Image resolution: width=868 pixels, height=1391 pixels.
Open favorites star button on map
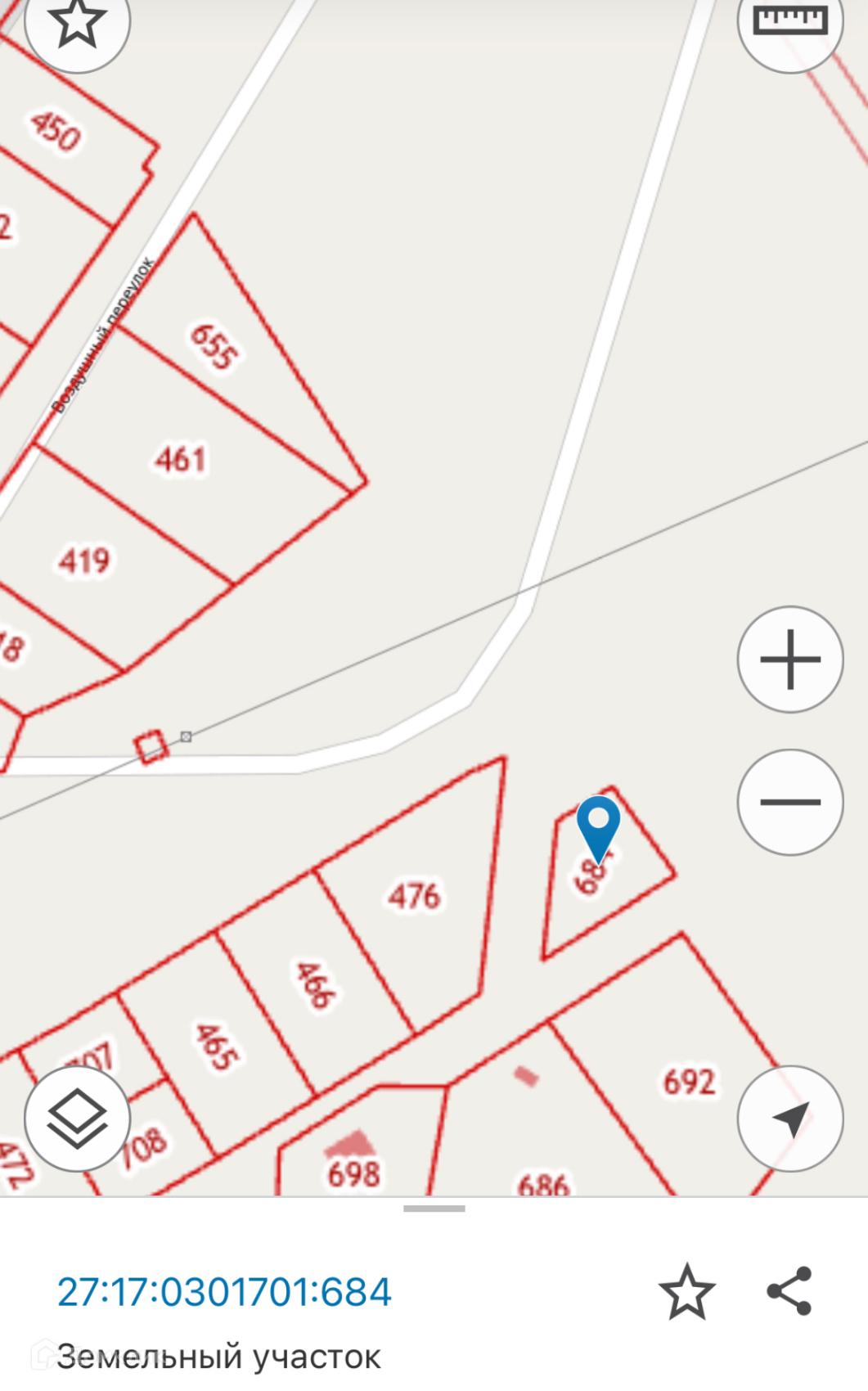77,23
